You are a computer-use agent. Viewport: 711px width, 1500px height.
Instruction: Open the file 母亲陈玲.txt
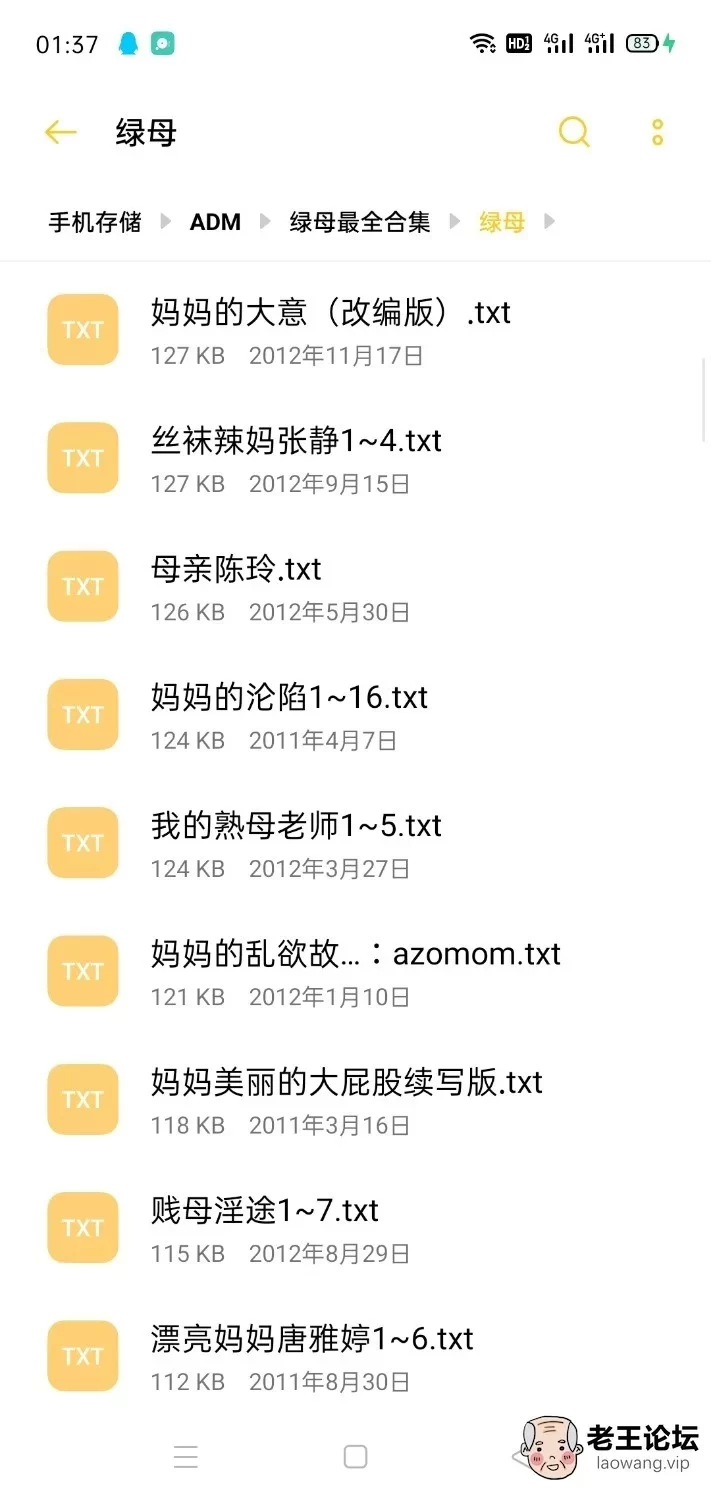(236, 586)
